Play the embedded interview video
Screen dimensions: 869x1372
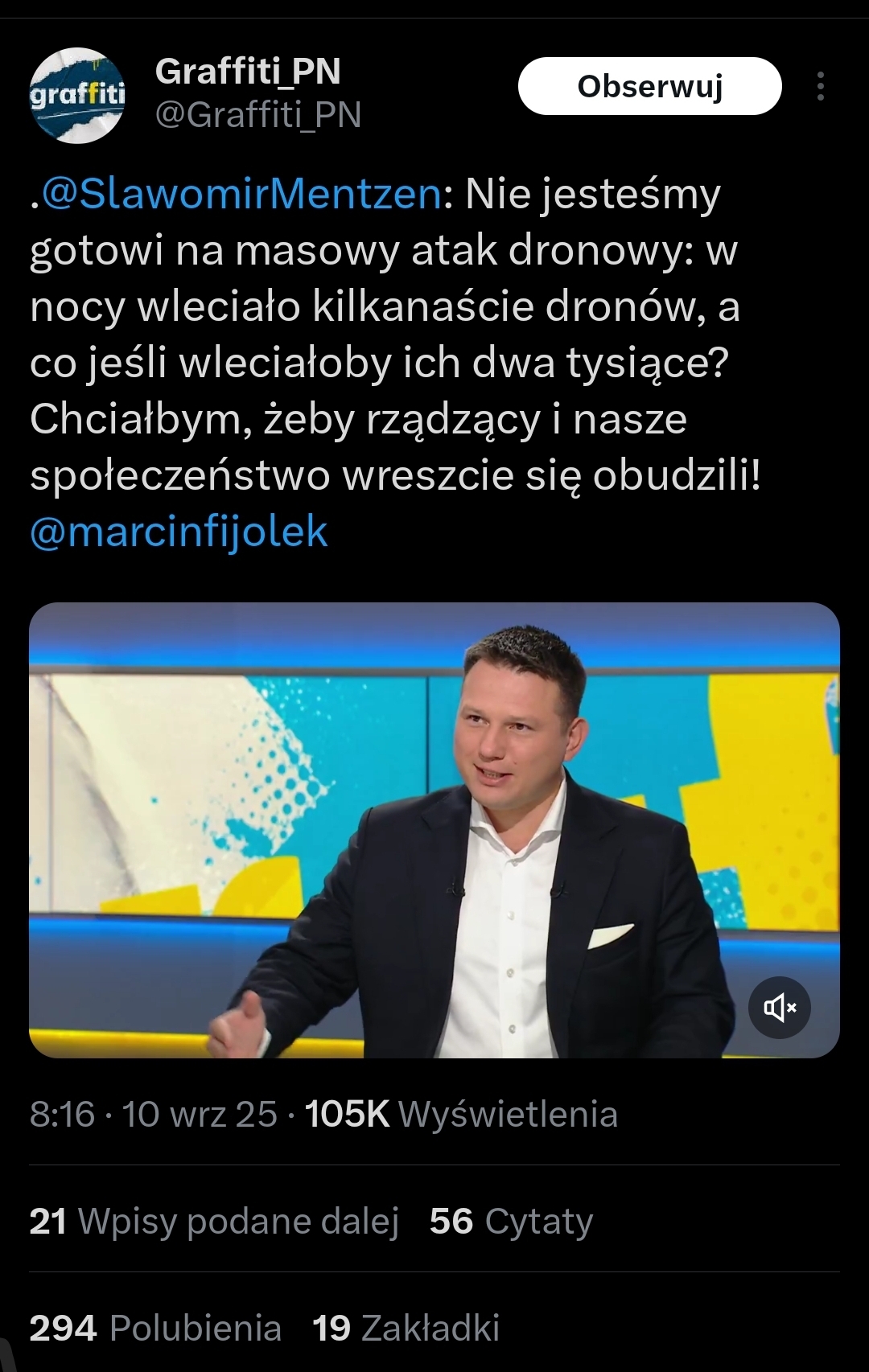(434, 830)
